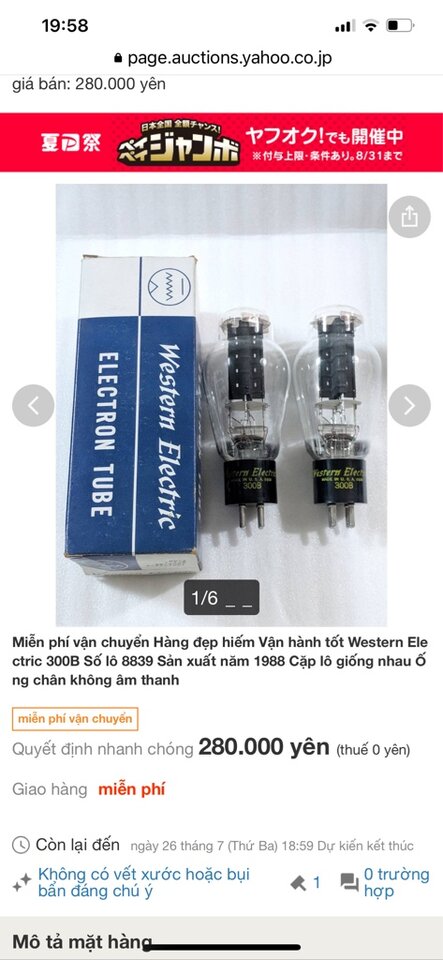
Task: Open the Western Electric 300B product image
Action: (221, 405)
